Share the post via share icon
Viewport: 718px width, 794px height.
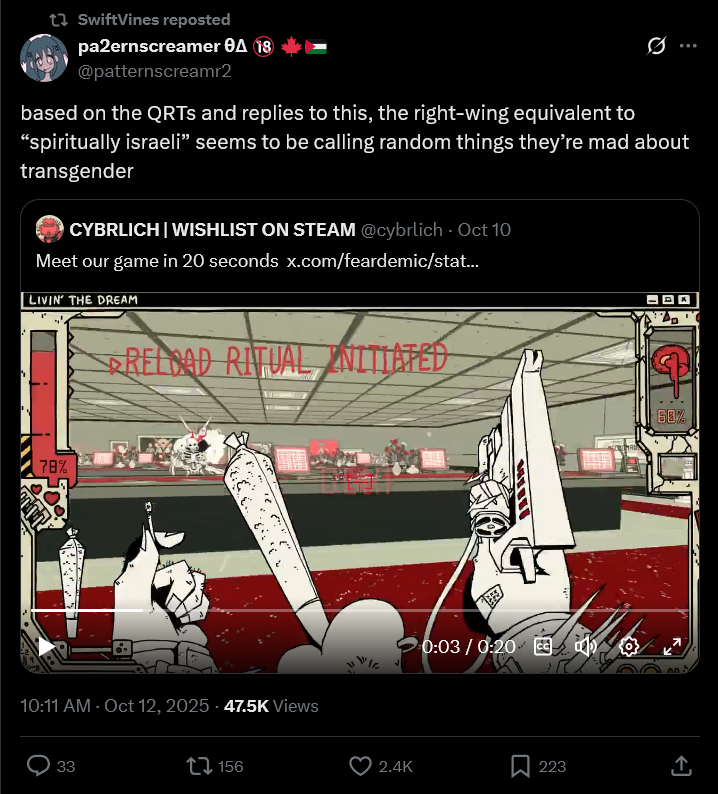(681, 766)
